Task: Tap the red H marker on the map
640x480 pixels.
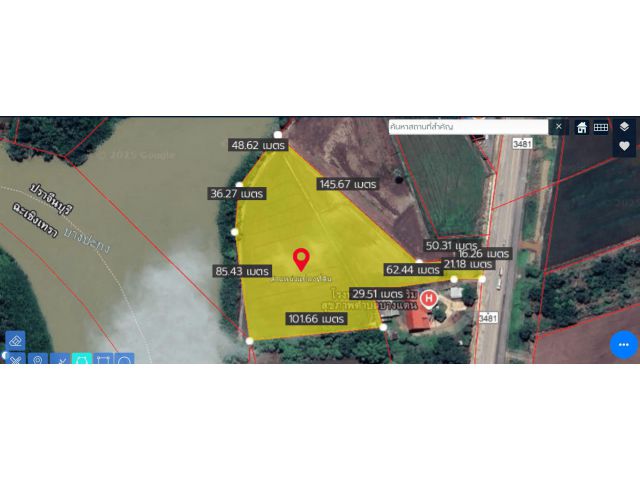Action: [x=429, y=298]
